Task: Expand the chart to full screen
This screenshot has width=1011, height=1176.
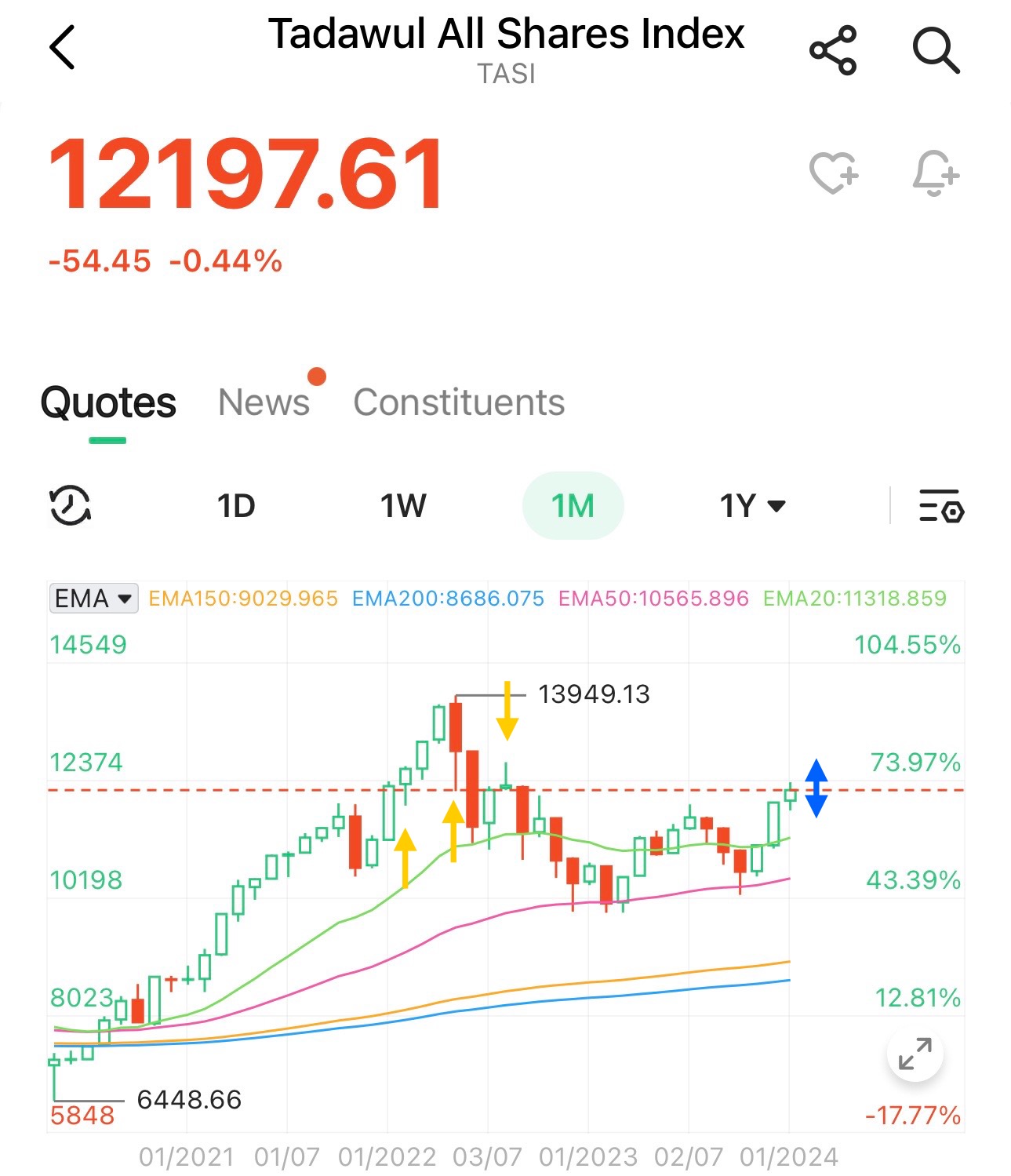Action: click(x=915, y=1054)
